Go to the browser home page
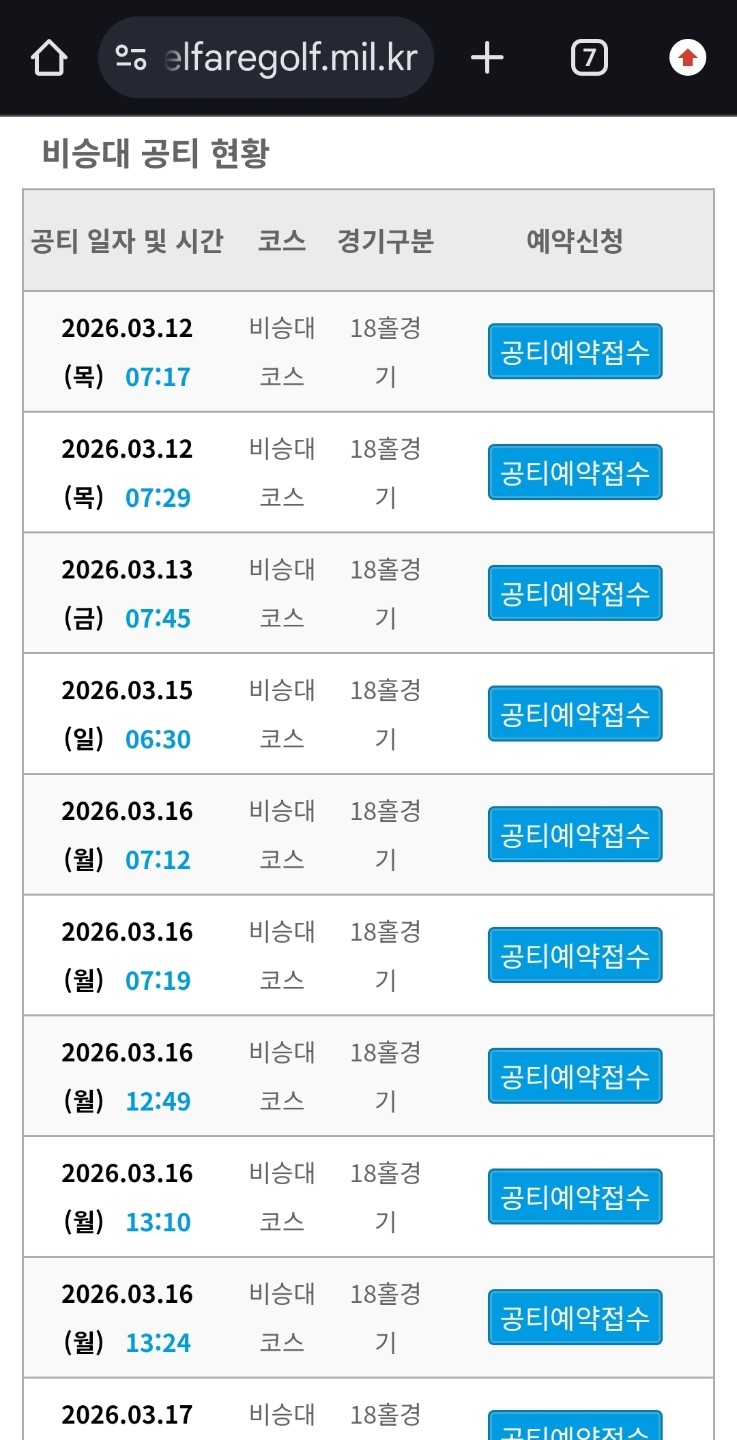 coord(48,58)
